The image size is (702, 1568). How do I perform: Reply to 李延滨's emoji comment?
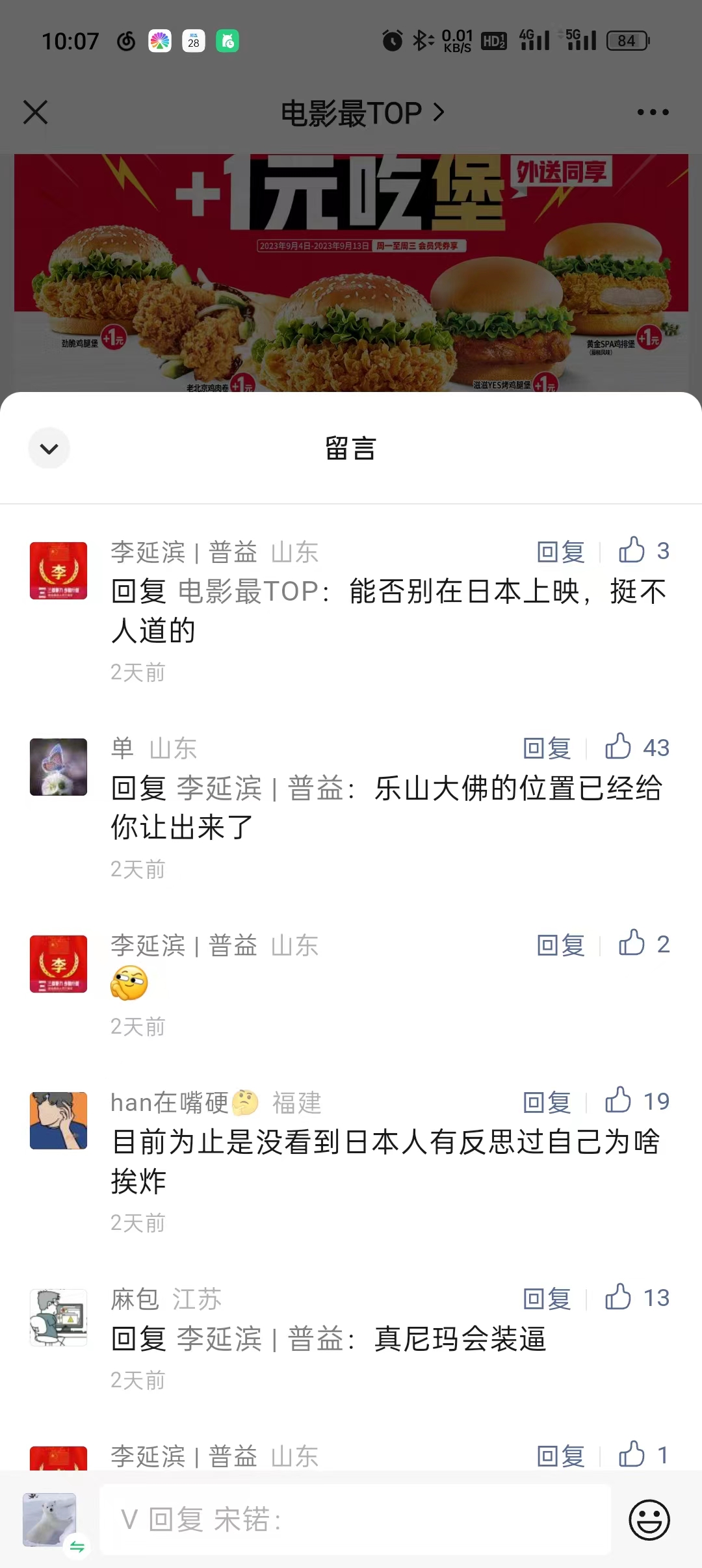[x=560, y=945]
